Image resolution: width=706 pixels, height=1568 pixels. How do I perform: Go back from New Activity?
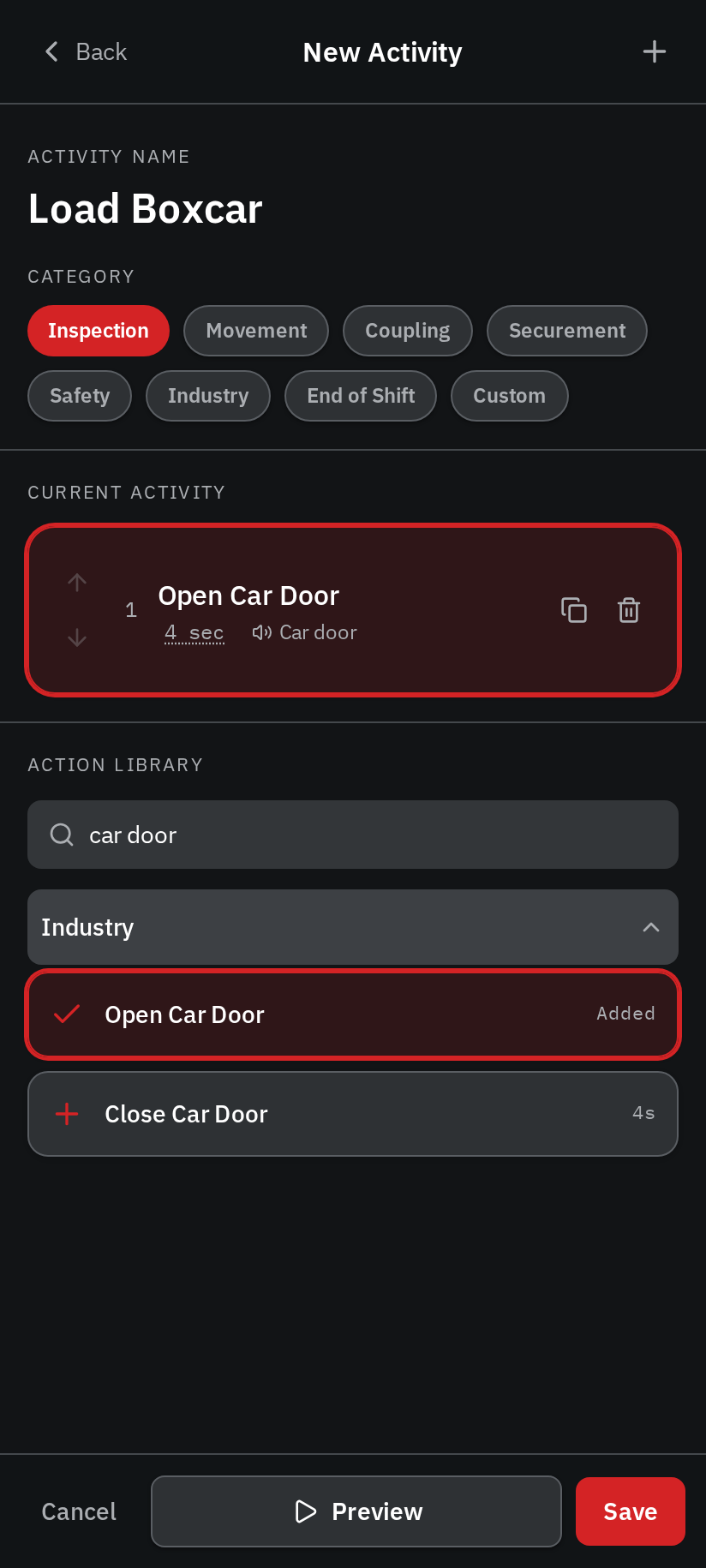(x=85, y=52)
